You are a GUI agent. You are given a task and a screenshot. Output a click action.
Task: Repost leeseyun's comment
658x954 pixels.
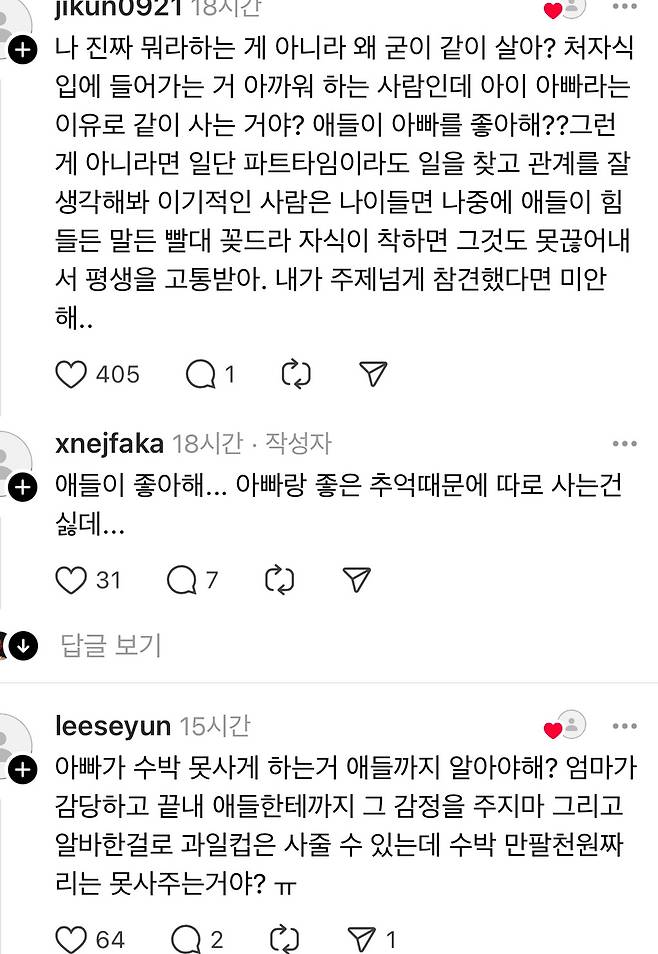(x=285, y=940)
